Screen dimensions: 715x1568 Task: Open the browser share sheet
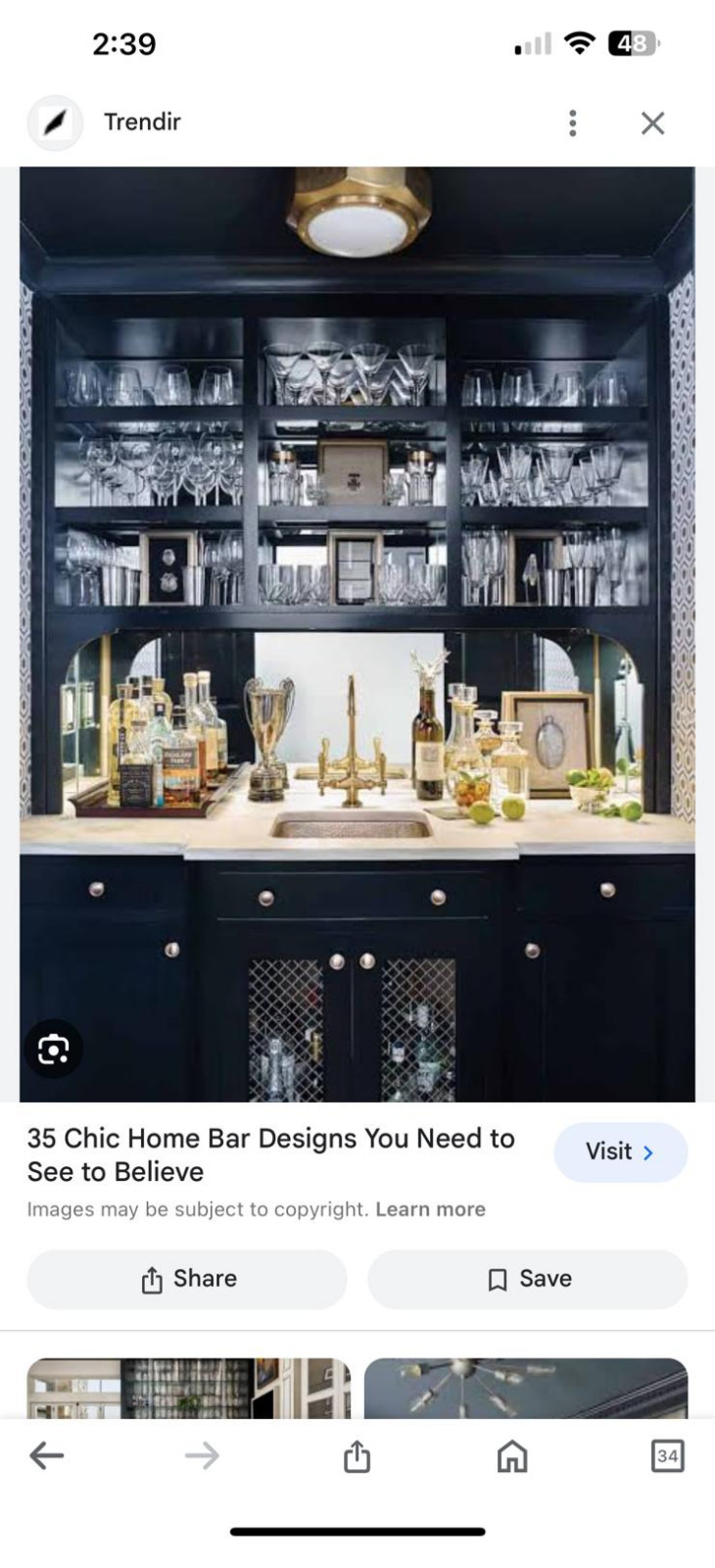click(357, 1456)
